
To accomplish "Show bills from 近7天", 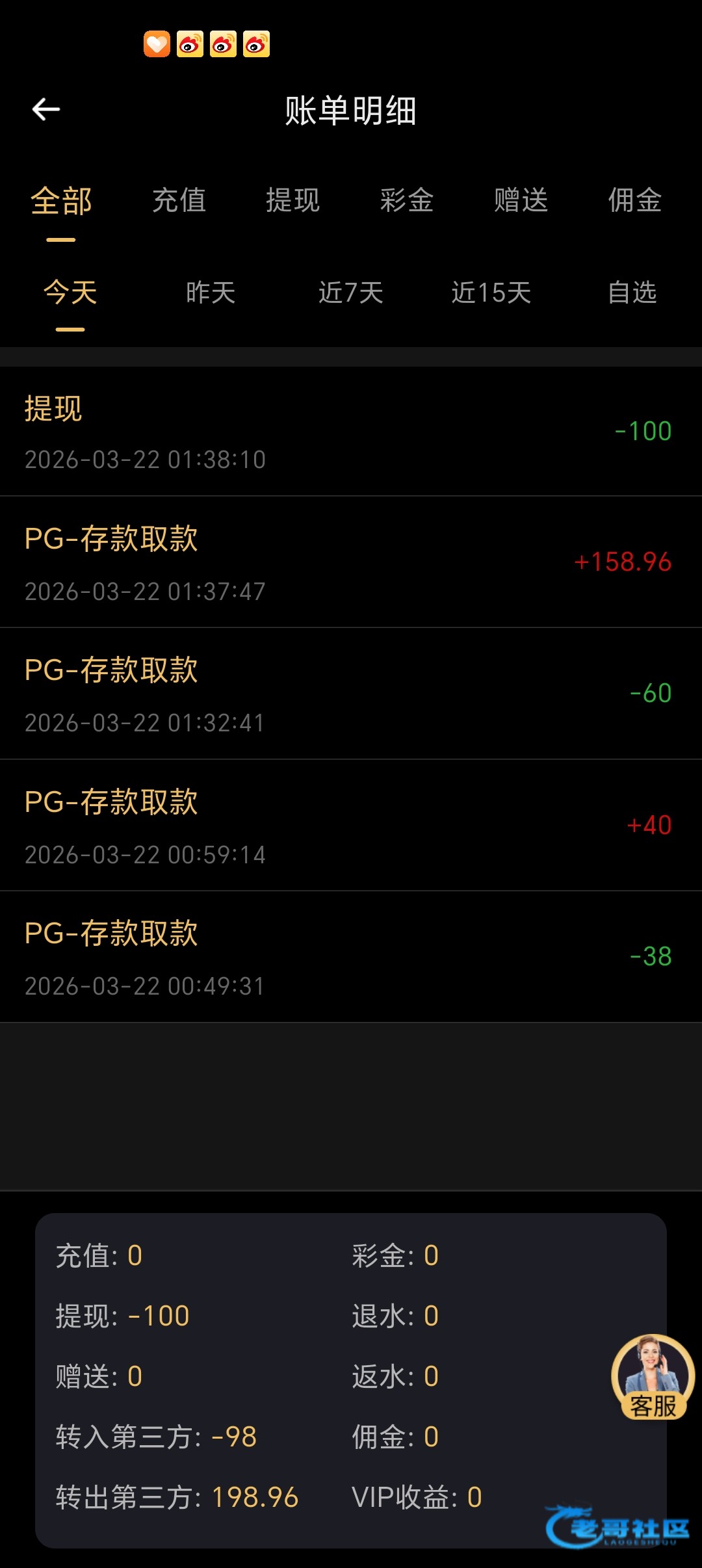I will [x=351, y=293].
